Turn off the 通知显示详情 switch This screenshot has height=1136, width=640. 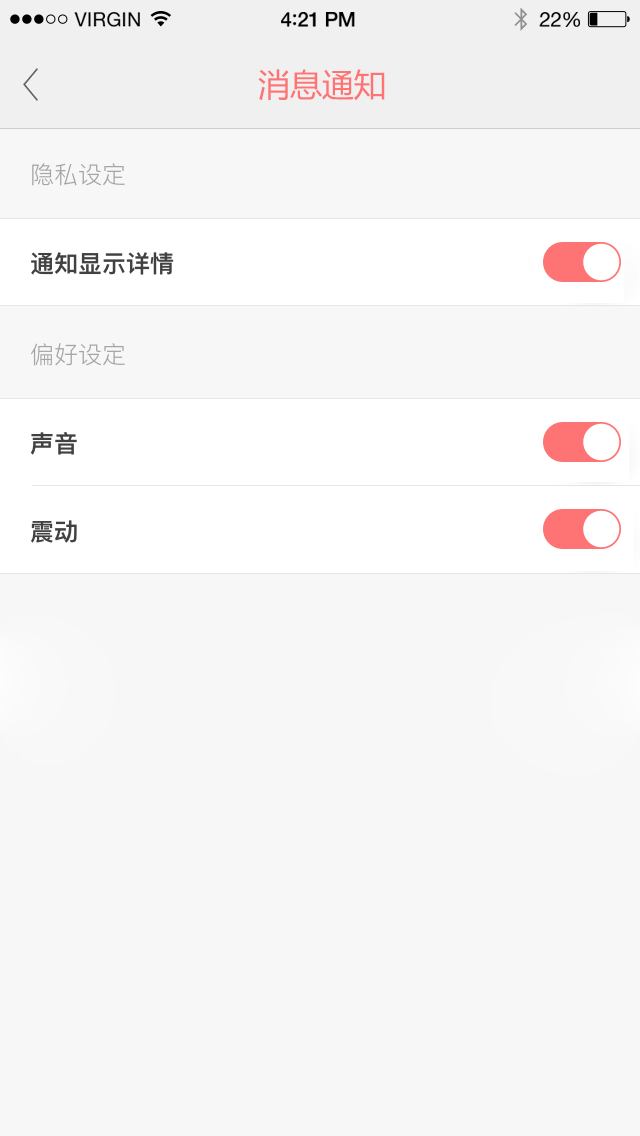click(x=582, y=262)
